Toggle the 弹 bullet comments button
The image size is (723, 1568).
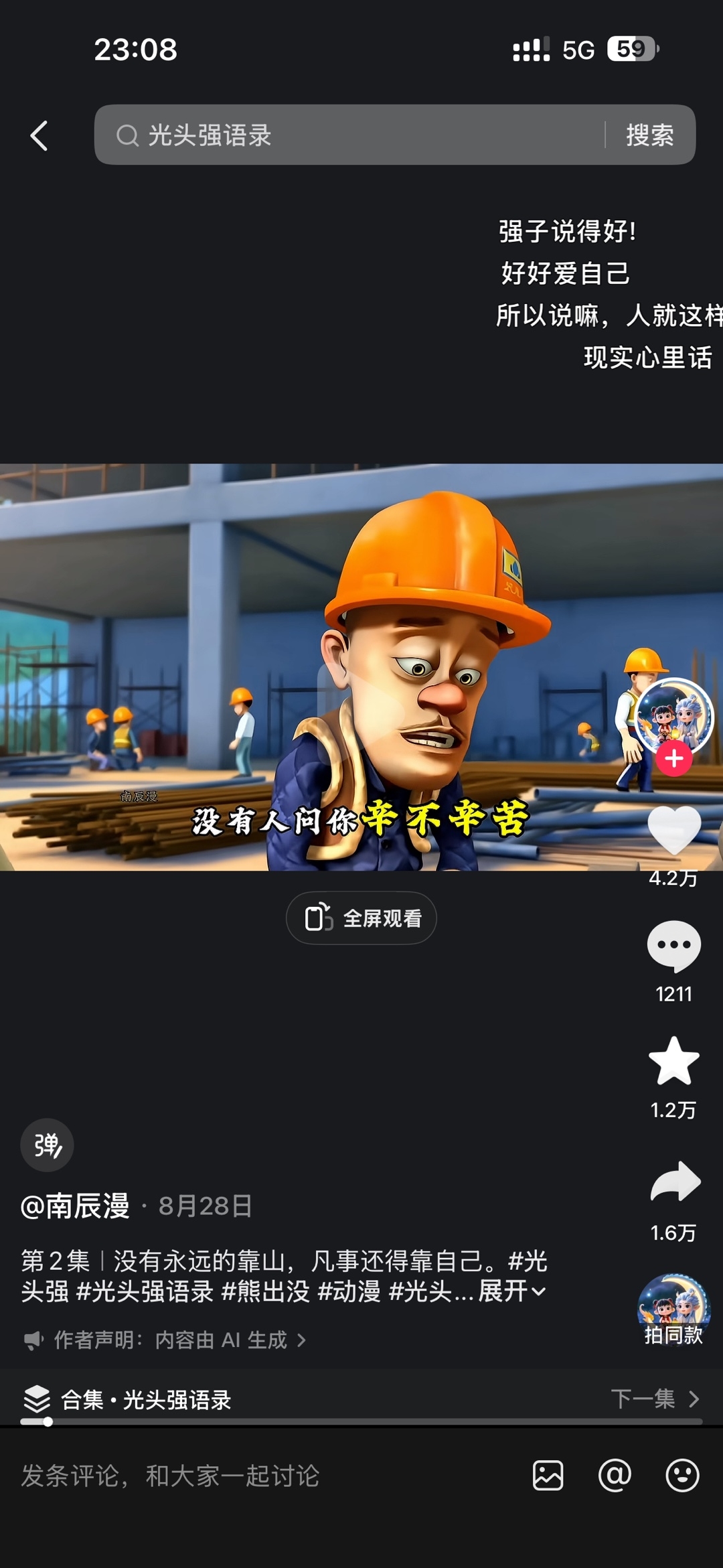click(x=48, y=1145)
